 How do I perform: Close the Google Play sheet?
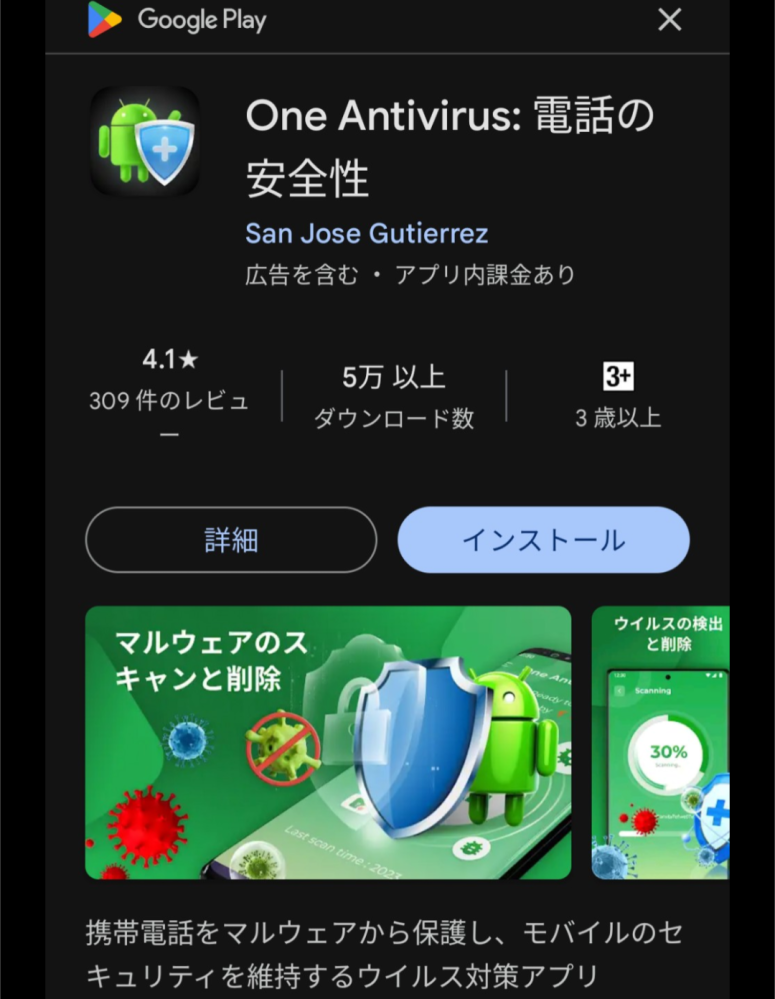tap(669, 19)
